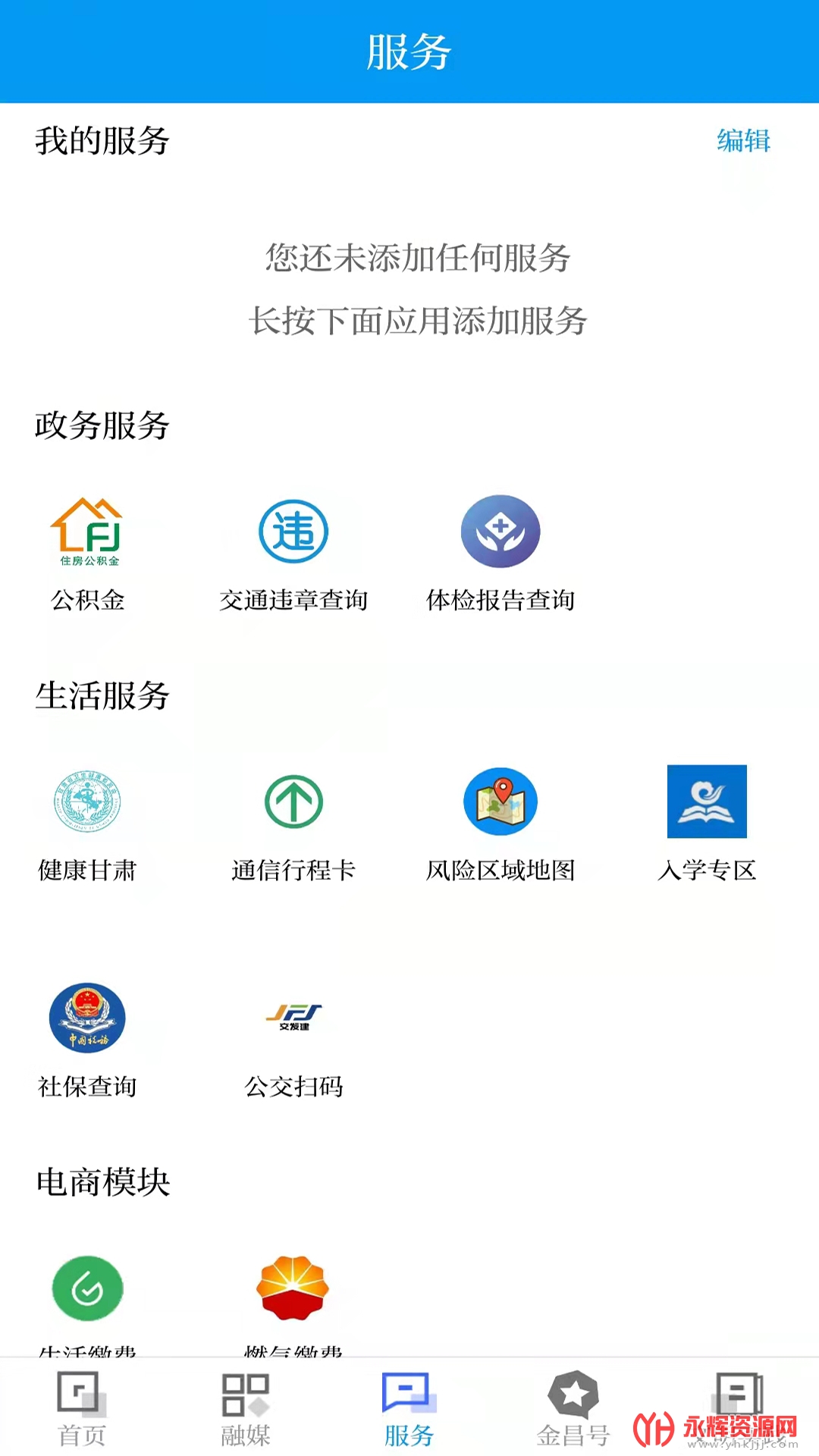Image resolution: width=819 pixels, height=1456 pixels.
Task: Open the 公积金 housing fund service
Action: [x=87, y=554]
